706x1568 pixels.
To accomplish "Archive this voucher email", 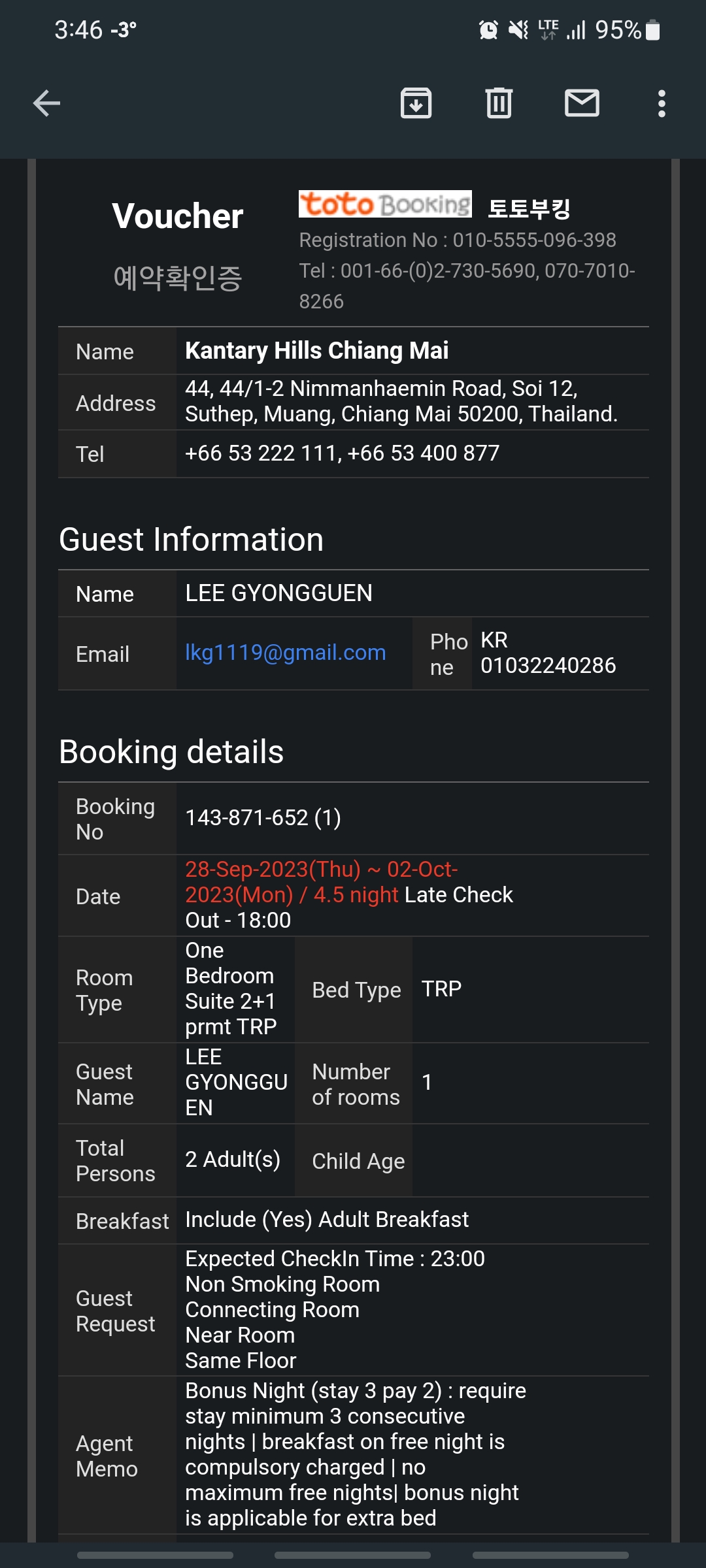I will (x=416, y=103).
